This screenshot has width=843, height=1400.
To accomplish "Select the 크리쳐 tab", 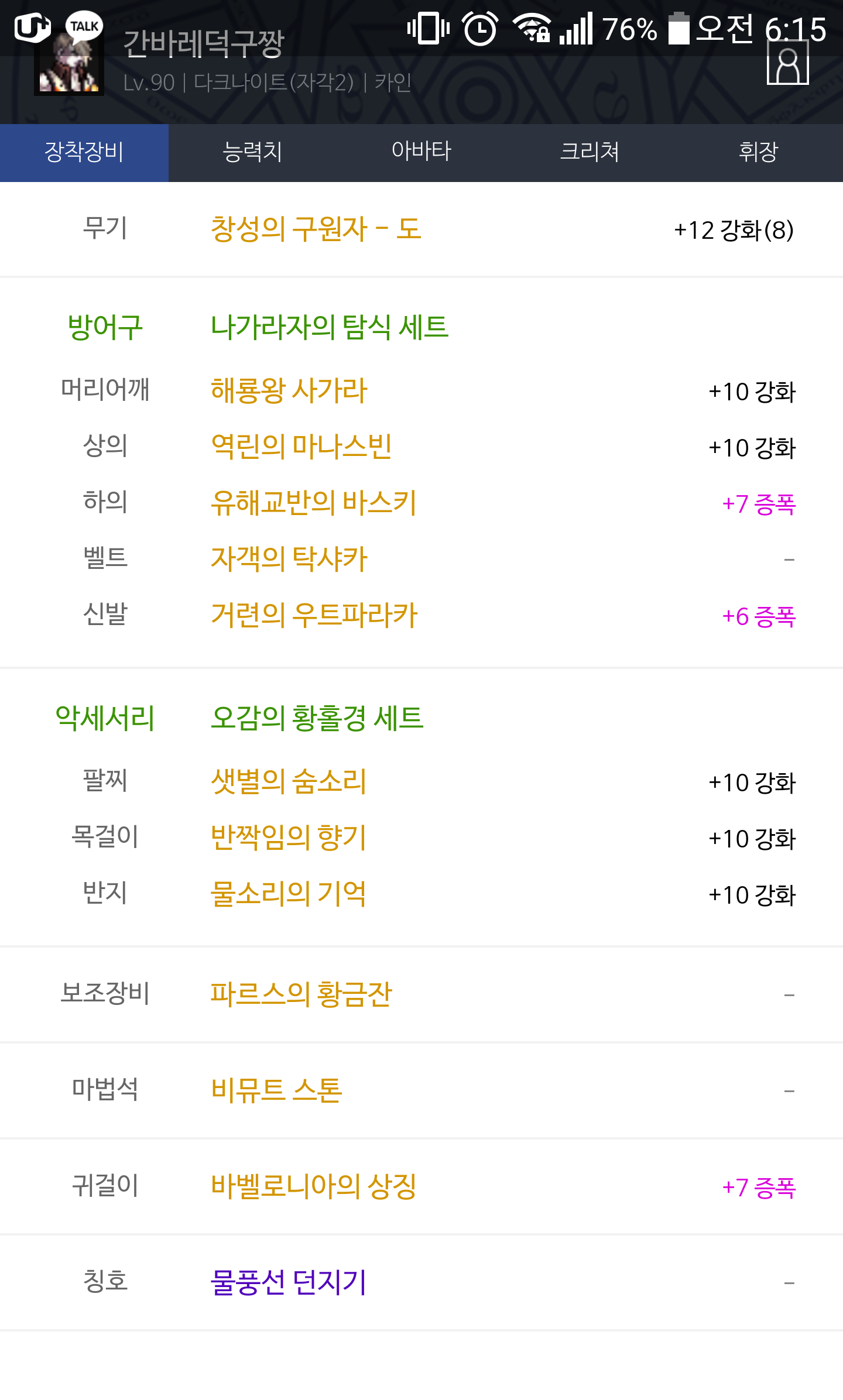I will (590, 152).
